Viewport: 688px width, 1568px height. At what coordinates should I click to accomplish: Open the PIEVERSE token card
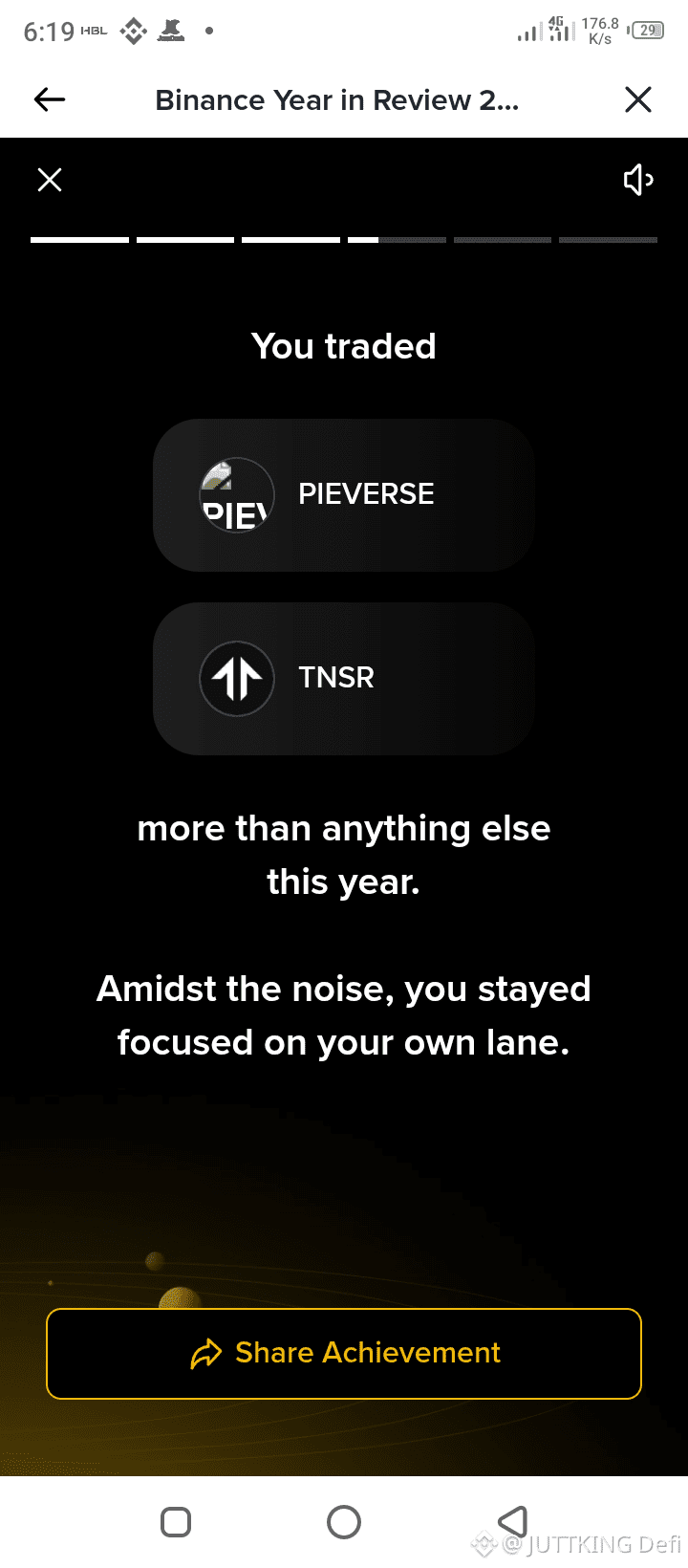click(344, 494)
